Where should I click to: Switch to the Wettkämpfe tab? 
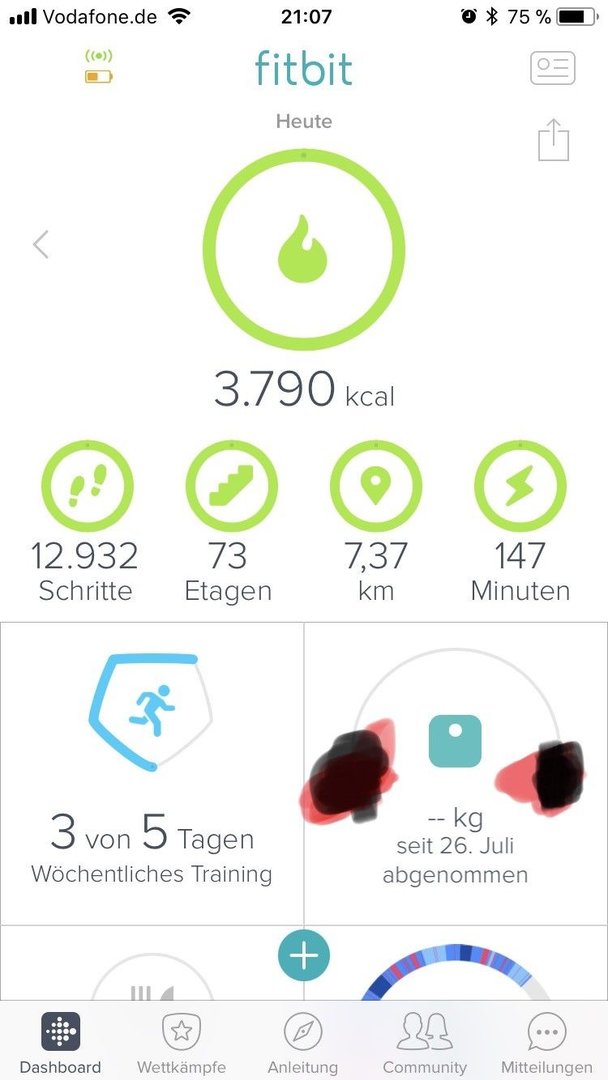point(181,1043)
